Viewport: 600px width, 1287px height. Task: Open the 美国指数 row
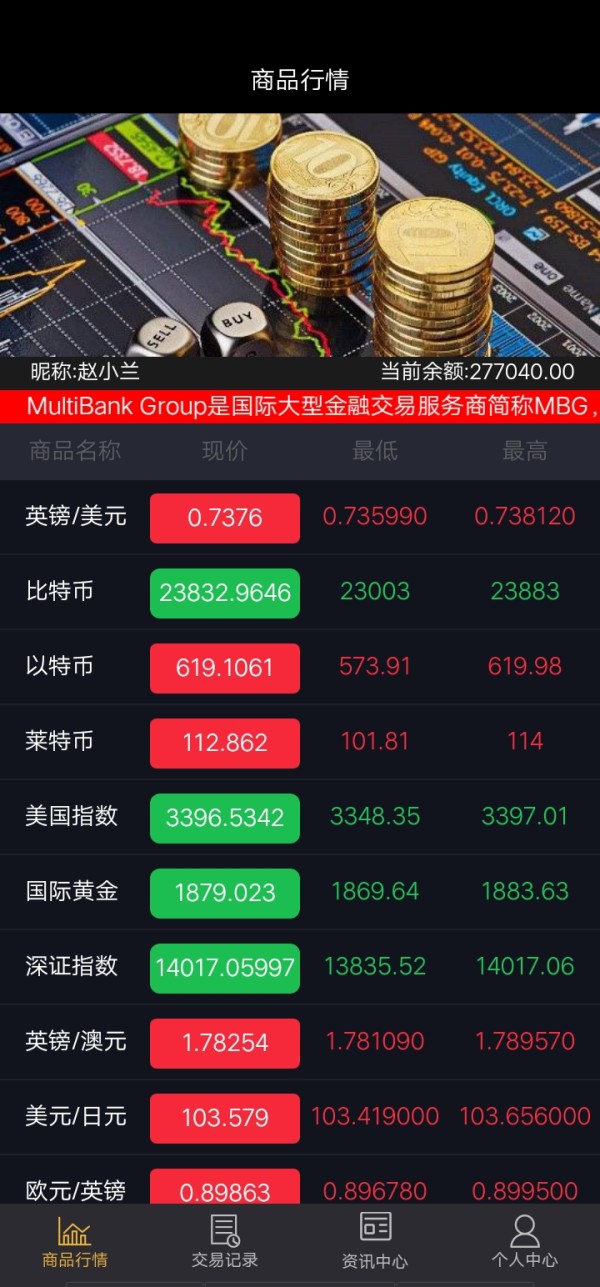point(300,817)
